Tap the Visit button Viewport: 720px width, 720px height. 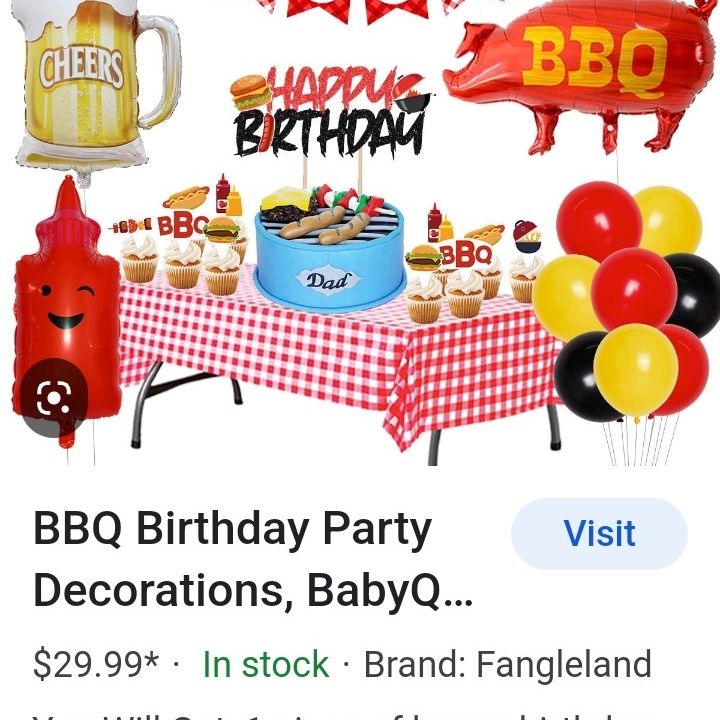click(x=599, y=534)
